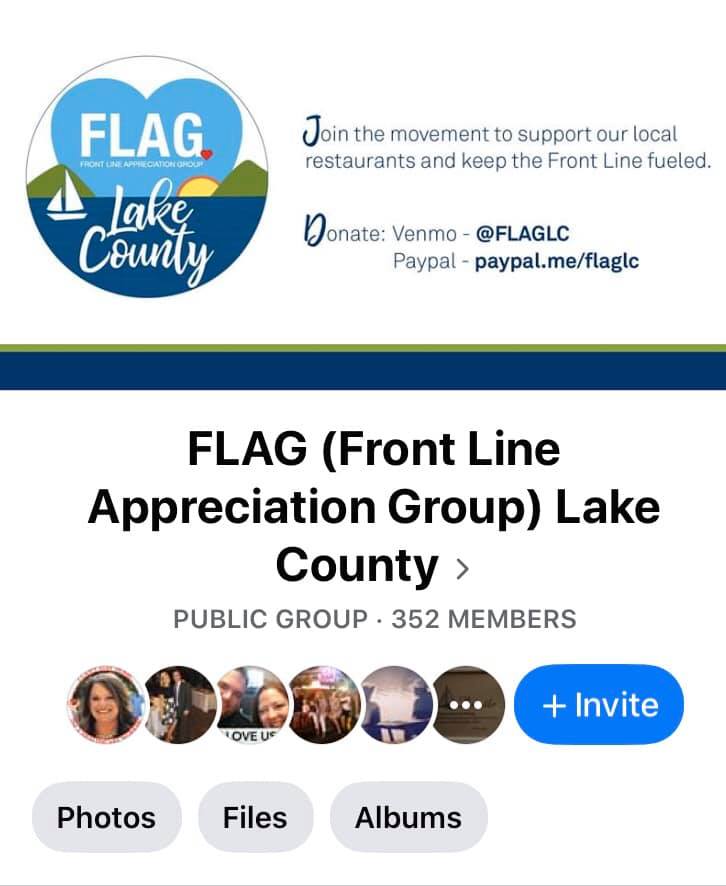Open the Files chip
This screenshot has height=886, width=726.
(x=255, y=817)
